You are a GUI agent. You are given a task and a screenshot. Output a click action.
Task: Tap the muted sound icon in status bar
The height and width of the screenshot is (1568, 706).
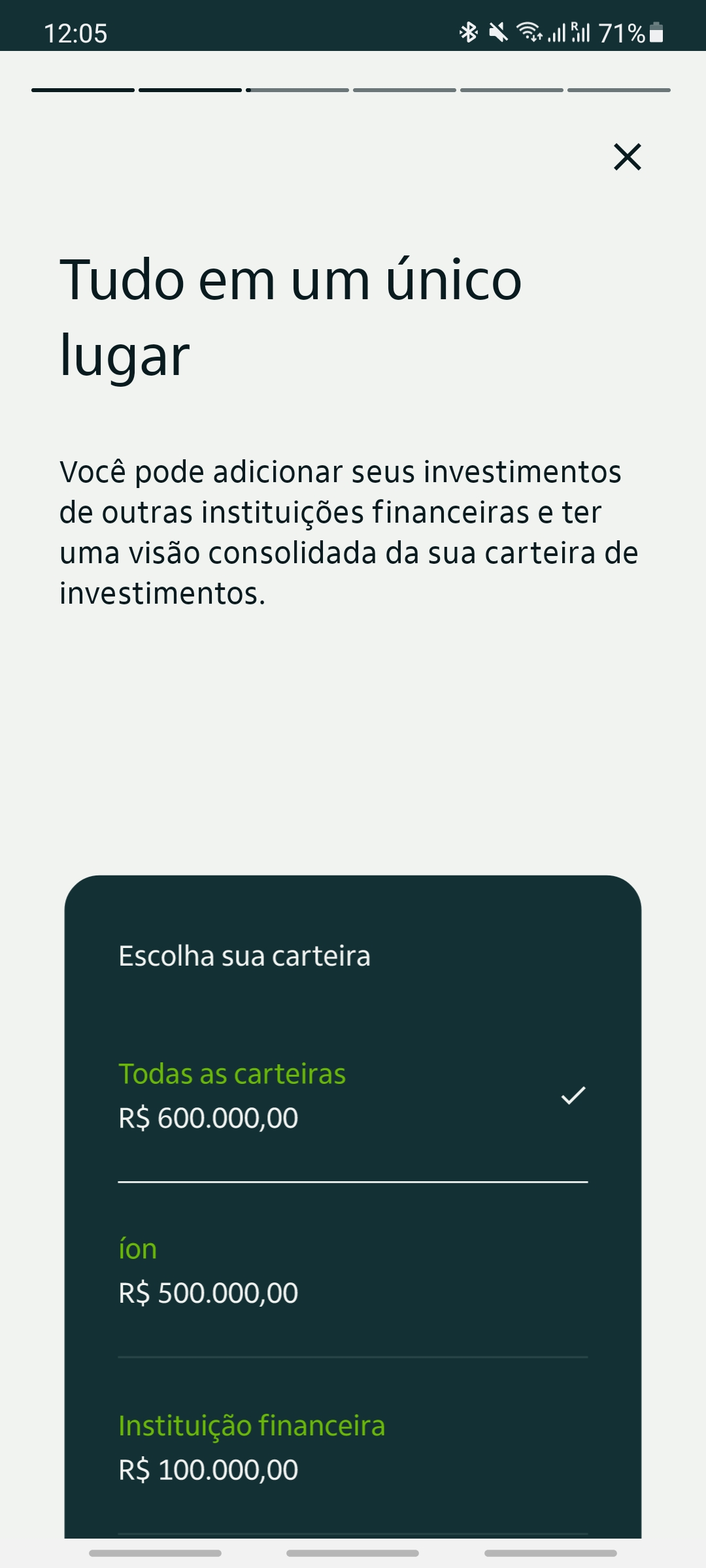[x=497, y=32]
